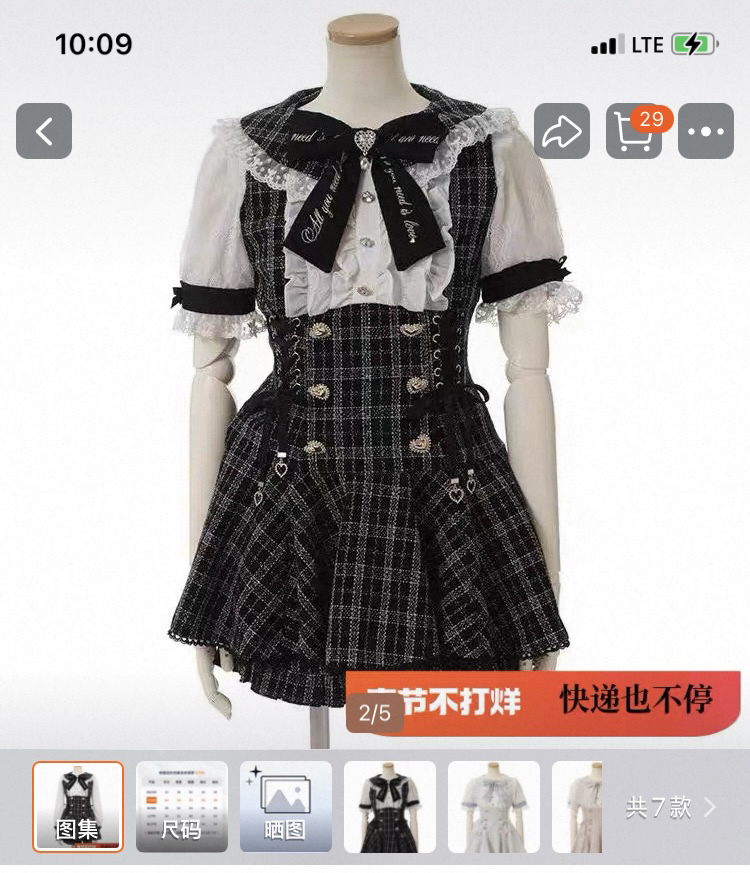Open the 尺码 size chart thumbnail
This screenshot has width=750, height=873.
182,806
